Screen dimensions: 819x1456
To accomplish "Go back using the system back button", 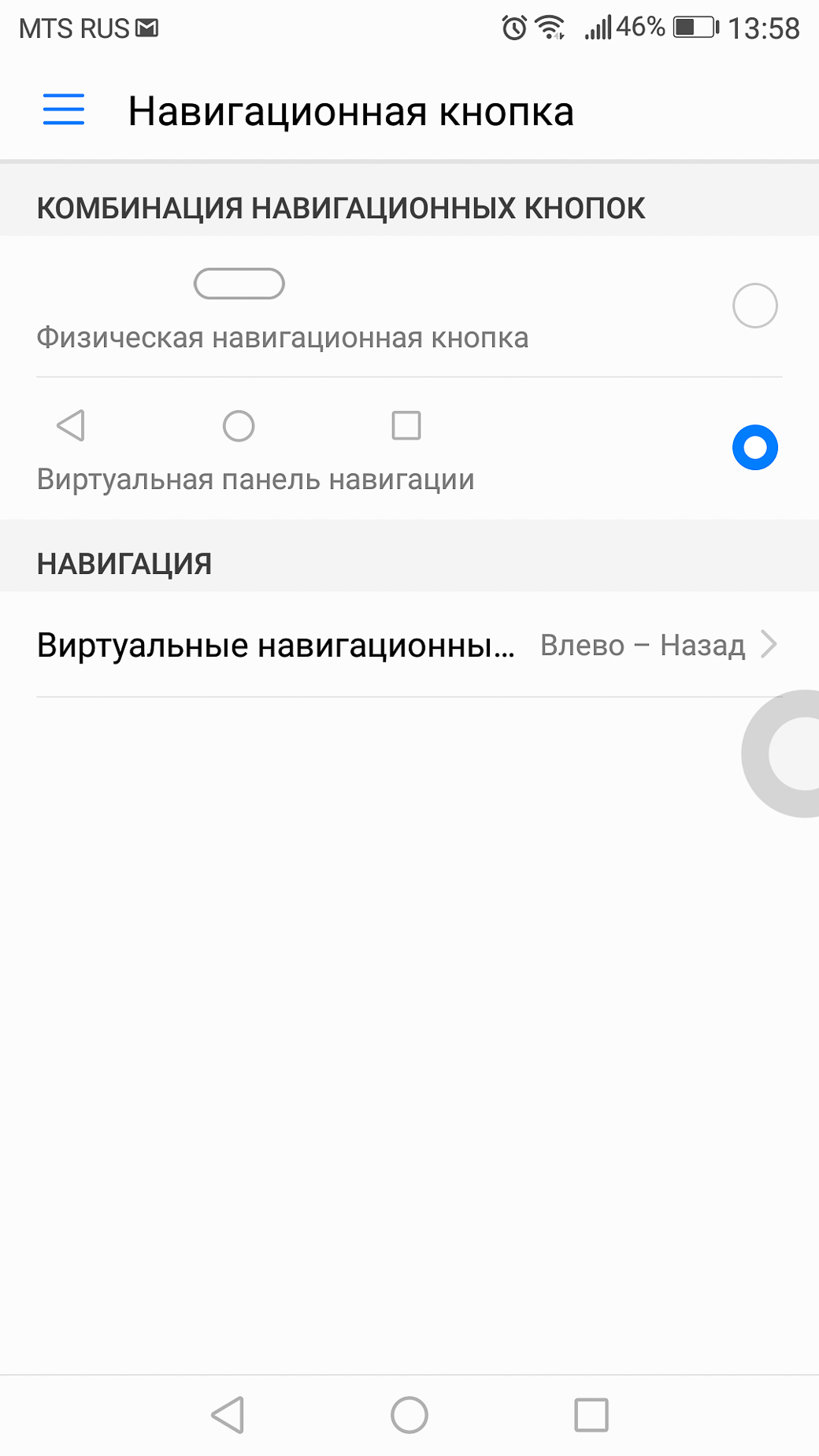I will 228,1415.
